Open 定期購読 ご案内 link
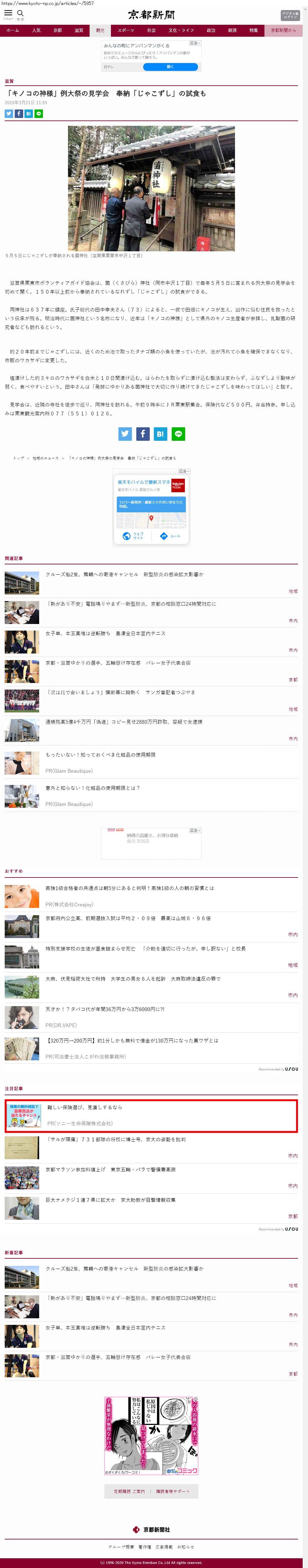The width and height of the screenshot is (308, 1568). (x=129, y=1491)
